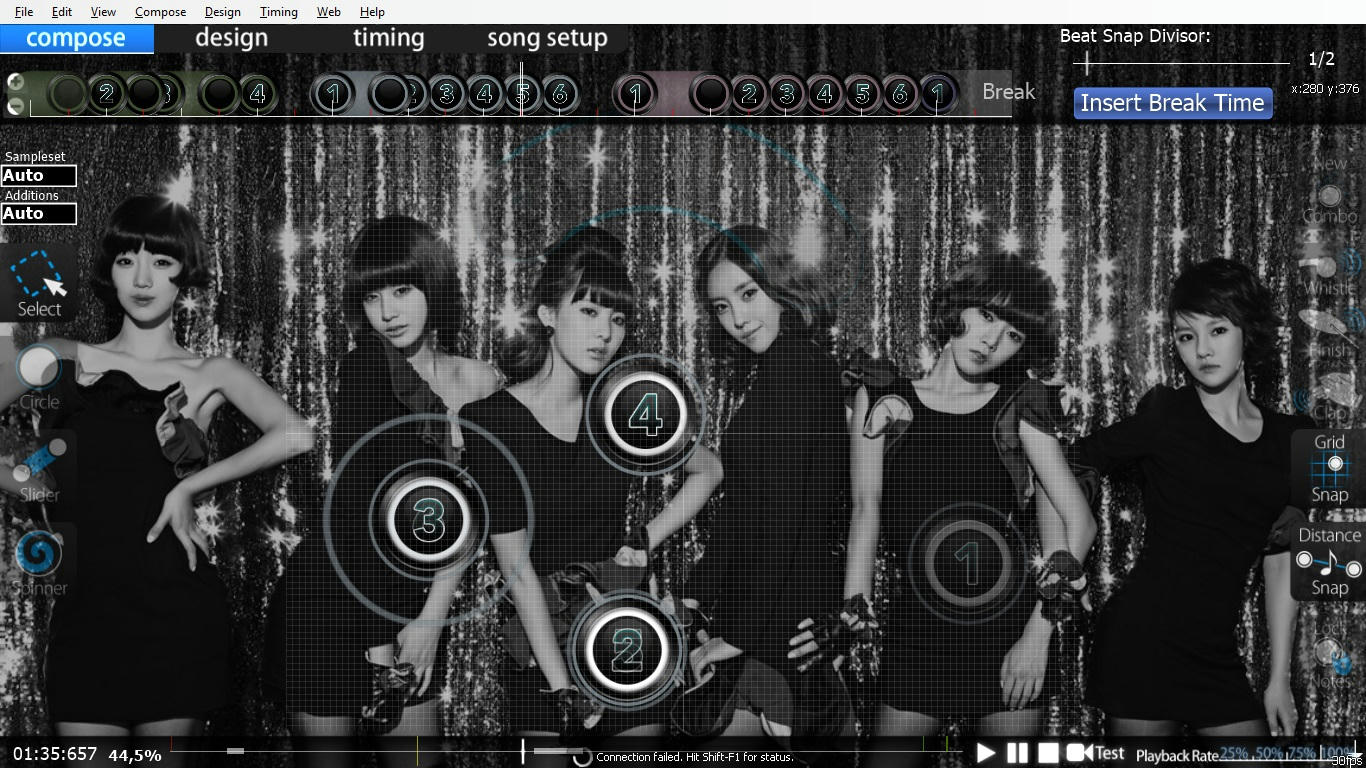Click the Insert Break Time button
The image size is (1366, 768).
coord(1172,103)
